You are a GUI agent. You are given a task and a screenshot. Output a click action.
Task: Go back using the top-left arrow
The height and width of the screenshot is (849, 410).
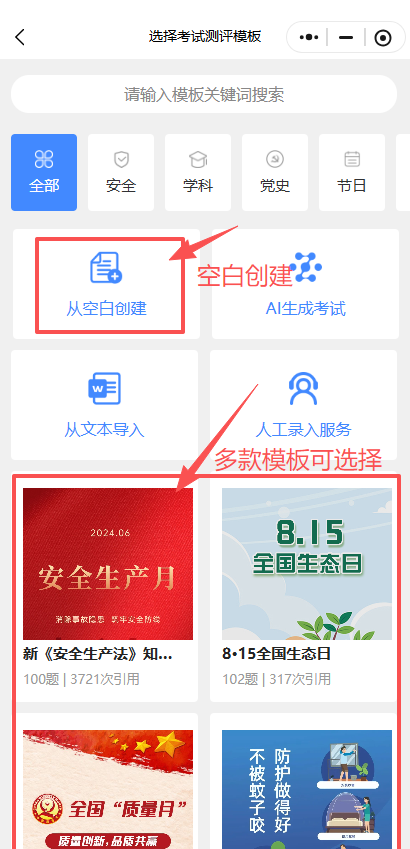tap(20, 37)
